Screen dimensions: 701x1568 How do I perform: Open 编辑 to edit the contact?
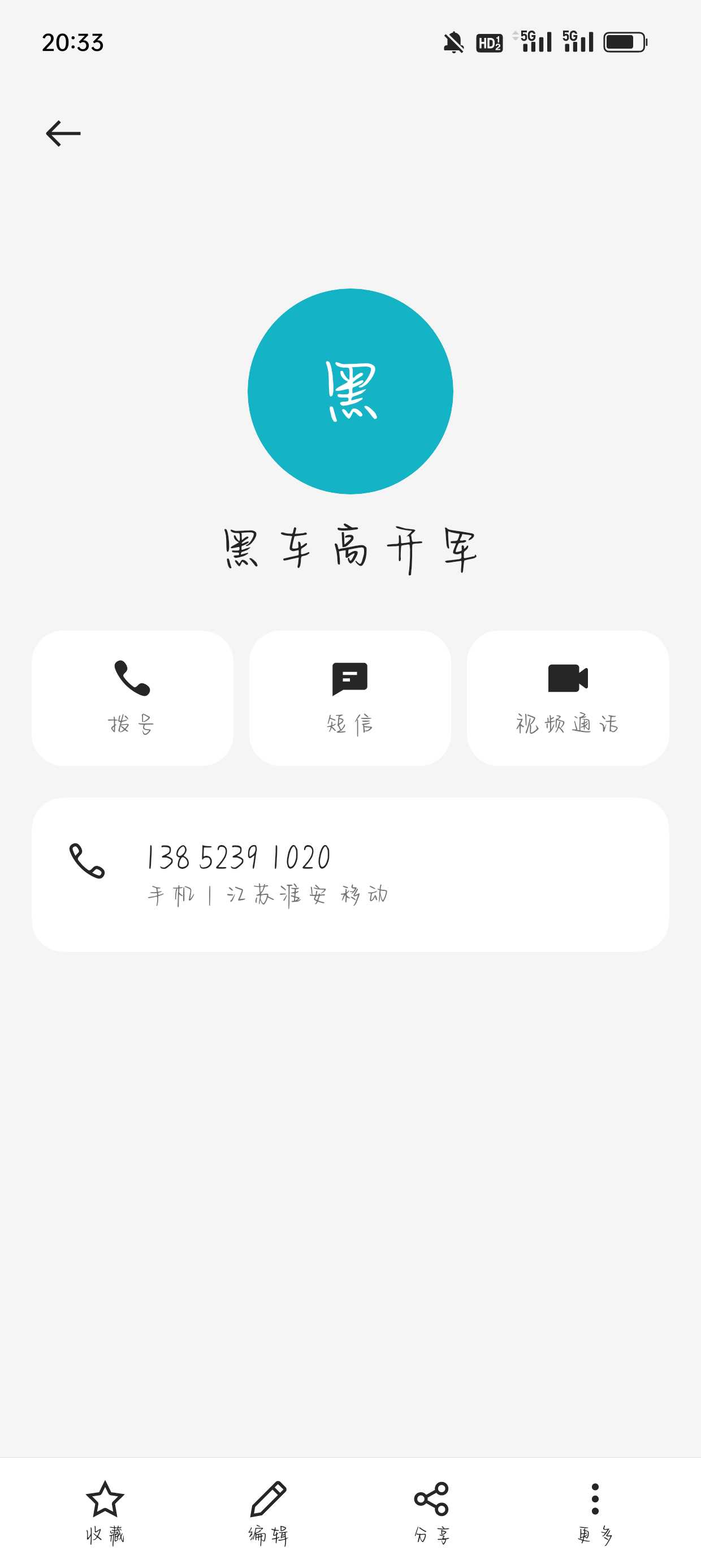point(269,1513)
